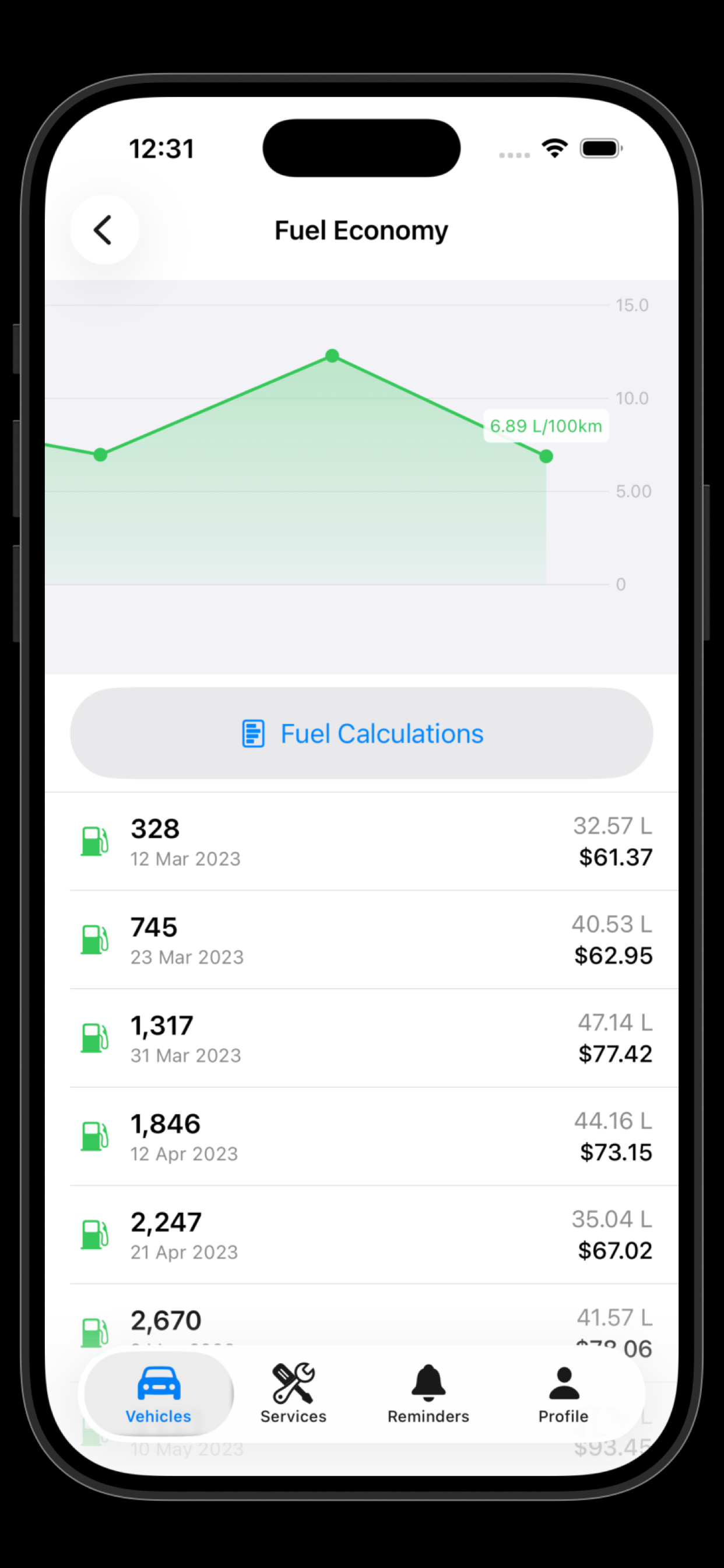Open Fuel Calculations
This screenshot has height=1568, width=724.
(x=361, y=733)
